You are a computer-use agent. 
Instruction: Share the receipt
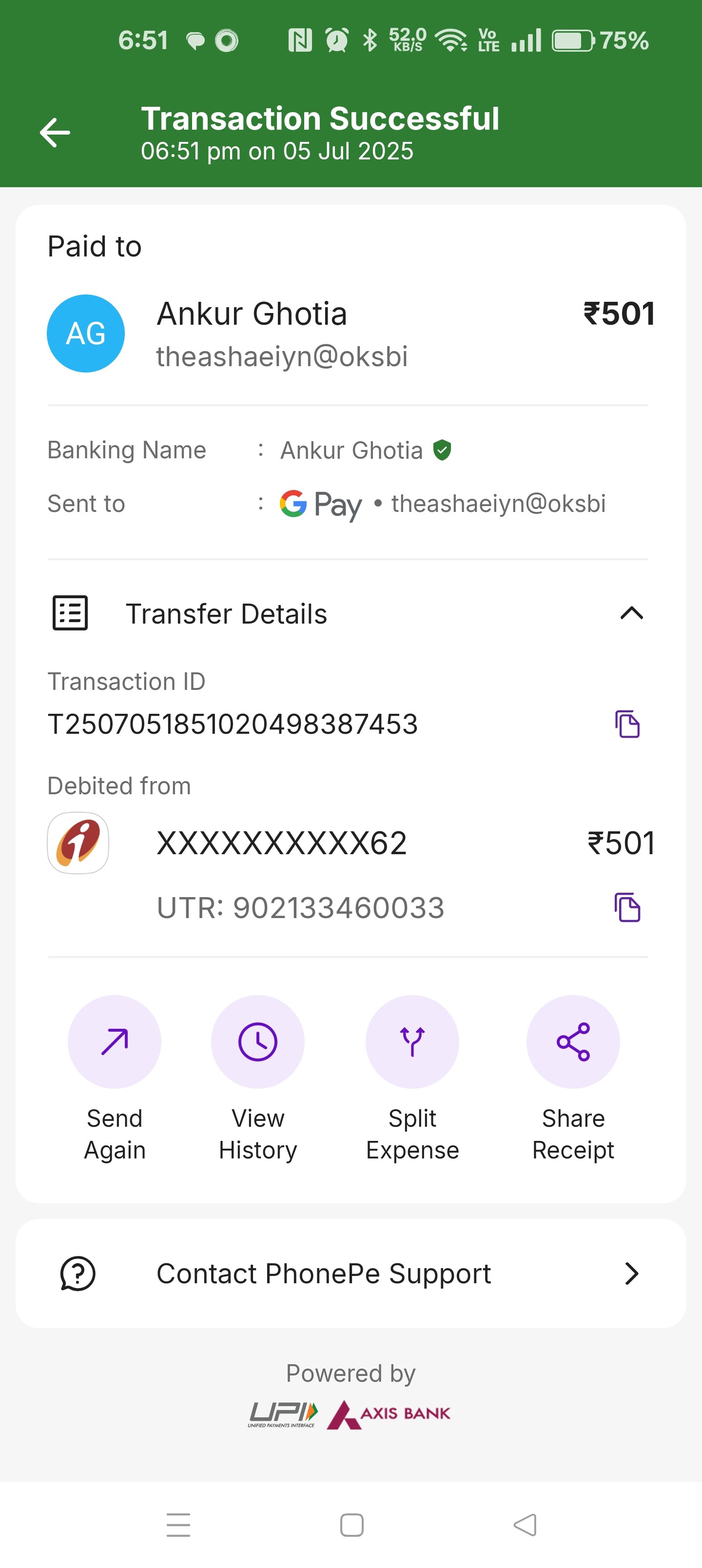click(573, 1078)
